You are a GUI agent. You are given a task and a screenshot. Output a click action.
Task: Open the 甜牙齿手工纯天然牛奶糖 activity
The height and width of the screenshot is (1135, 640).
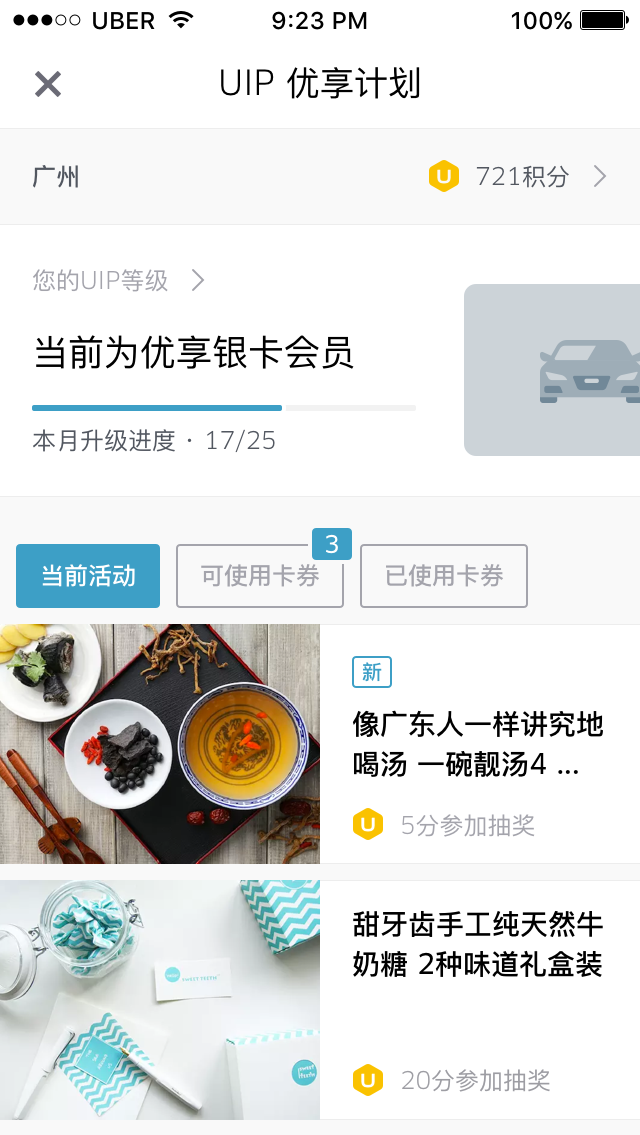pyautogui.click(x=478, y=944)
